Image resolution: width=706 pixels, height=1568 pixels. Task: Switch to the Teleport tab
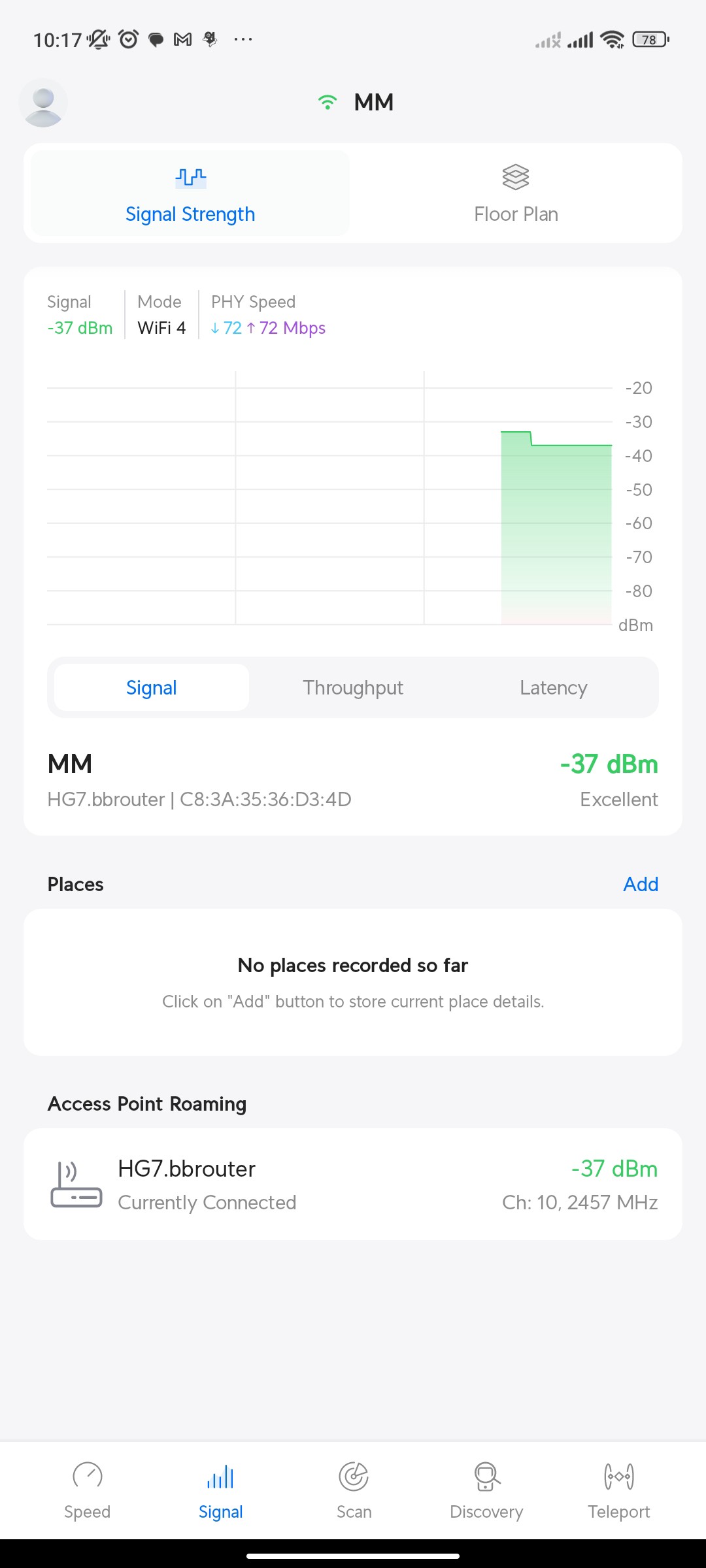point(618,1491)
